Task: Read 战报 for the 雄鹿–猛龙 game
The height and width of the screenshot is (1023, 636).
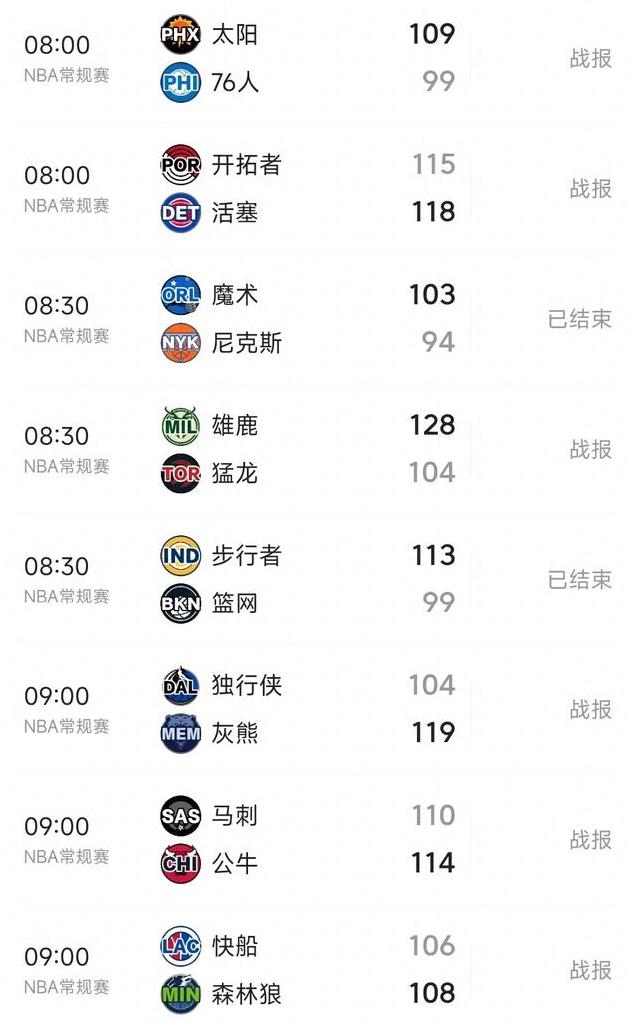Action: 590,449
